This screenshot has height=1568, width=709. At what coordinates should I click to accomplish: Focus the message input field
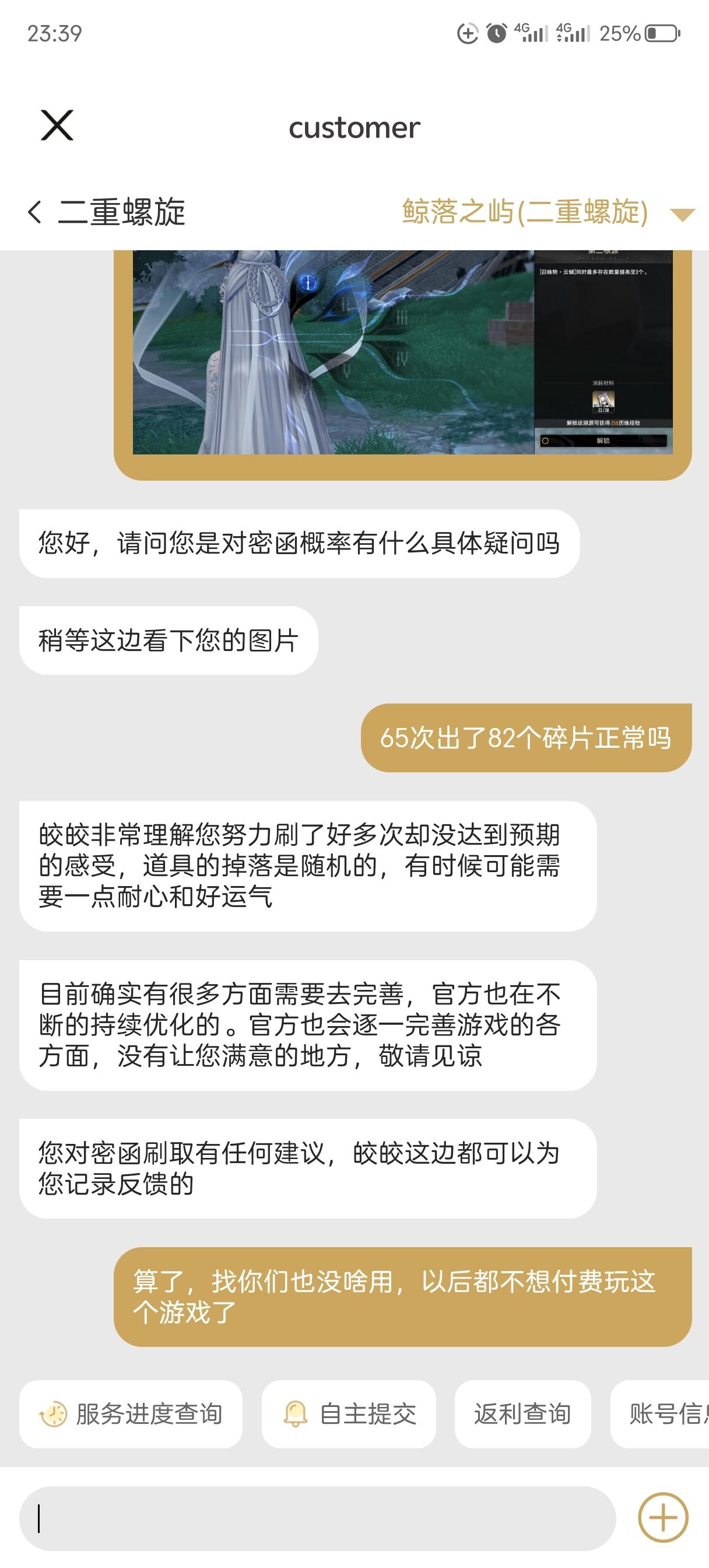(x=317, y=1518)
